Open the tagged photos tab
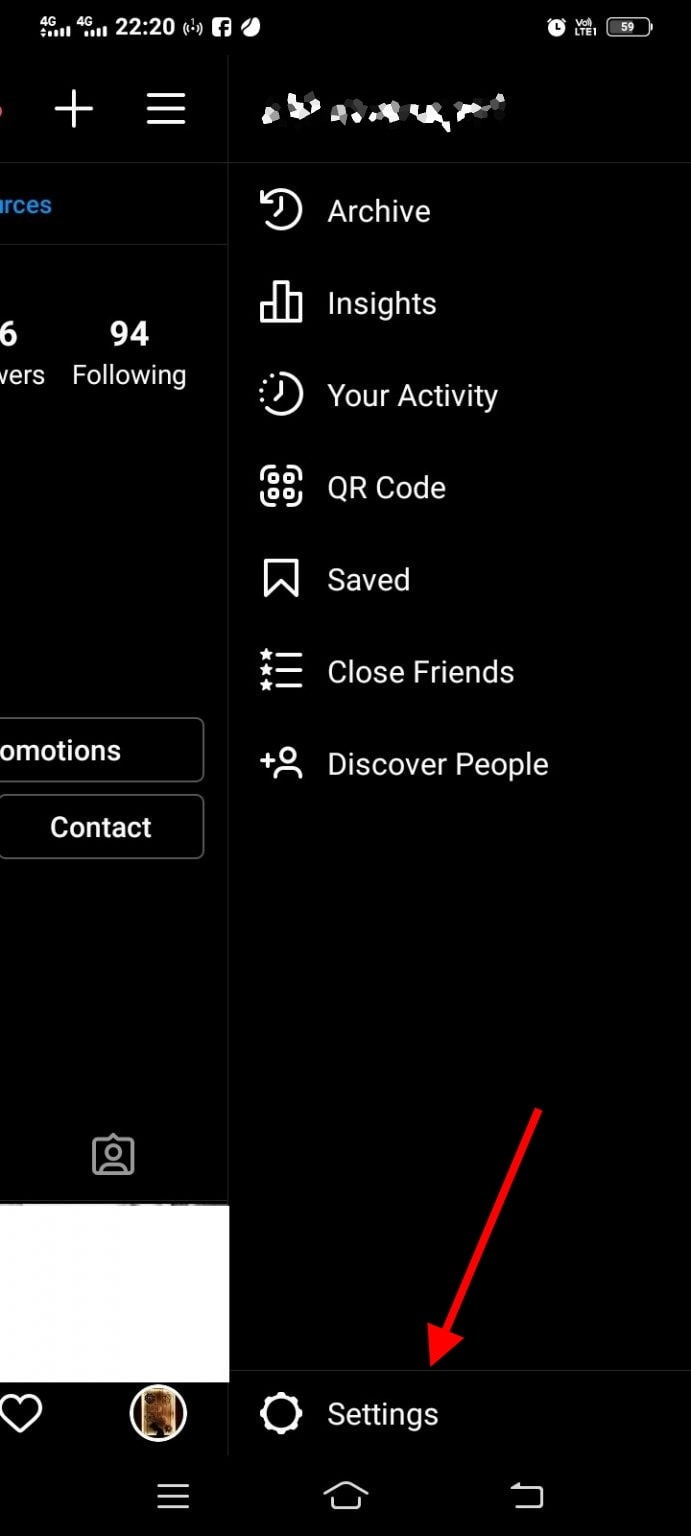 point(113,1155)
